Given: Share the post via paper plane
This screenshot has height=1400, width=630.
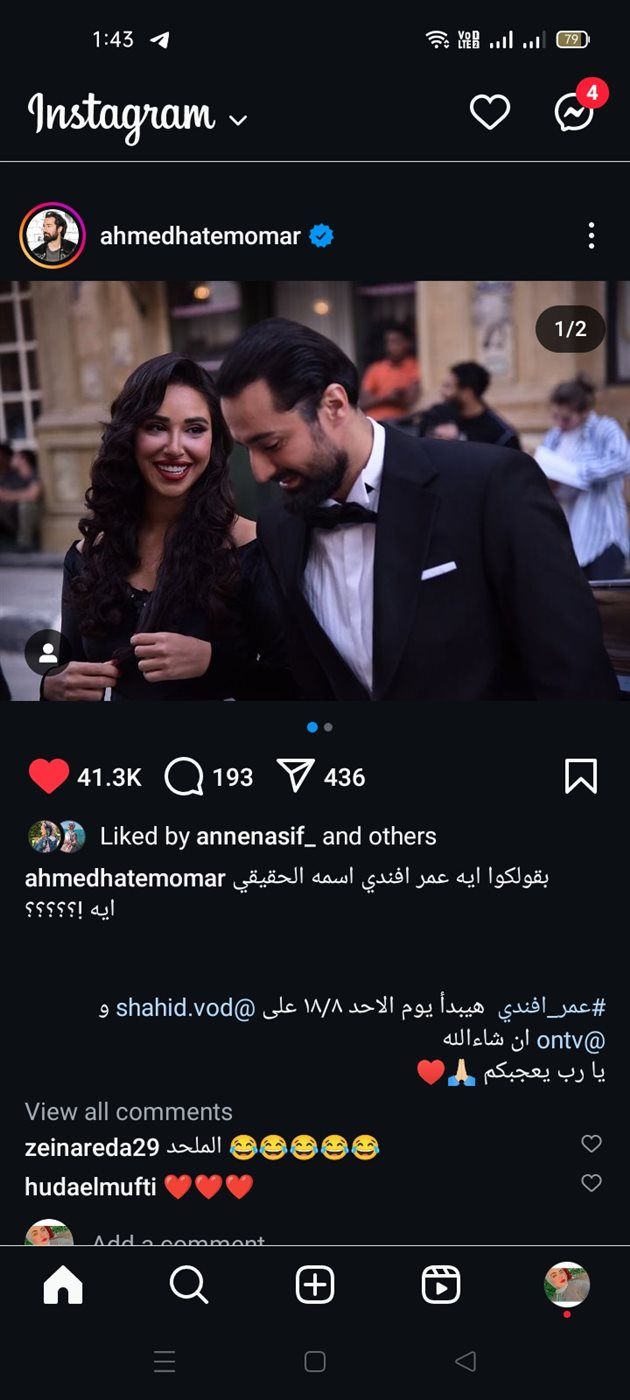Looking at the screenshot, I should [296, 777].
